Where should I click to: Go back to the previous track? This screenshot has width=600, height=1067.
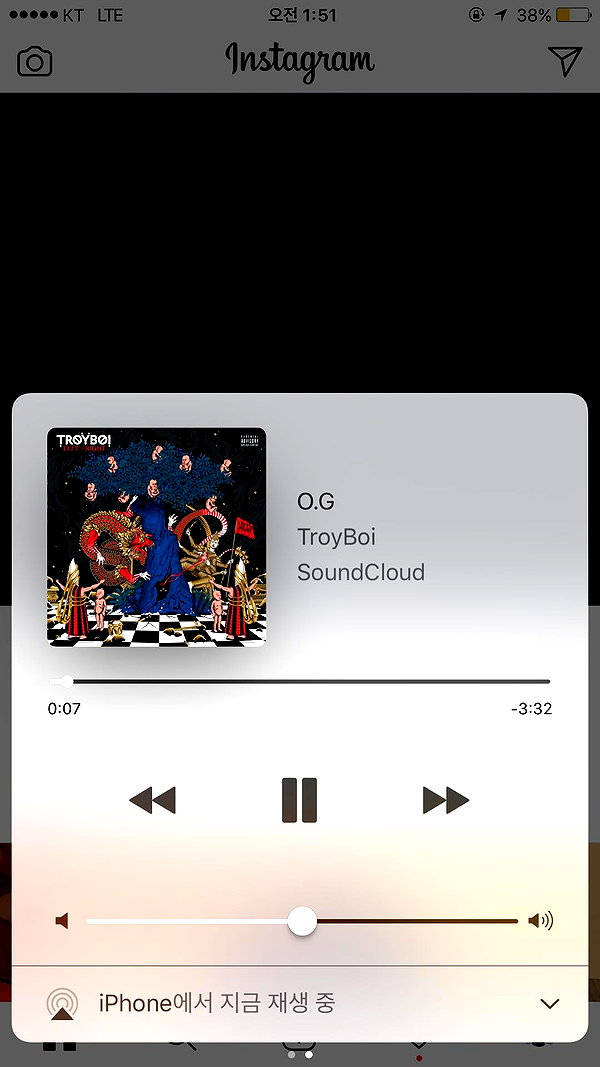coord(152,800)
